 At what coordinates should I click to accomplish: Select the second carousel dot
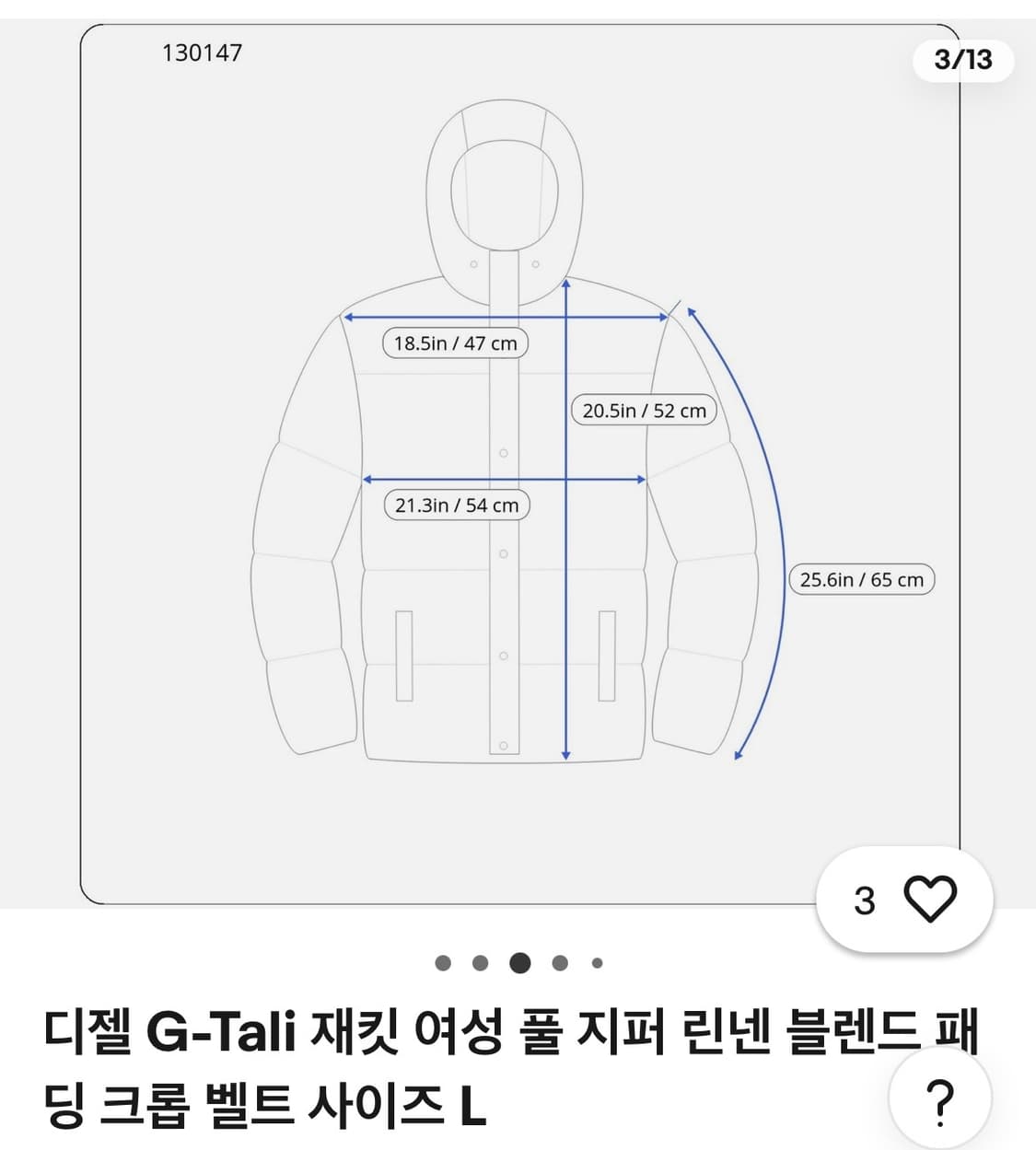481,964
